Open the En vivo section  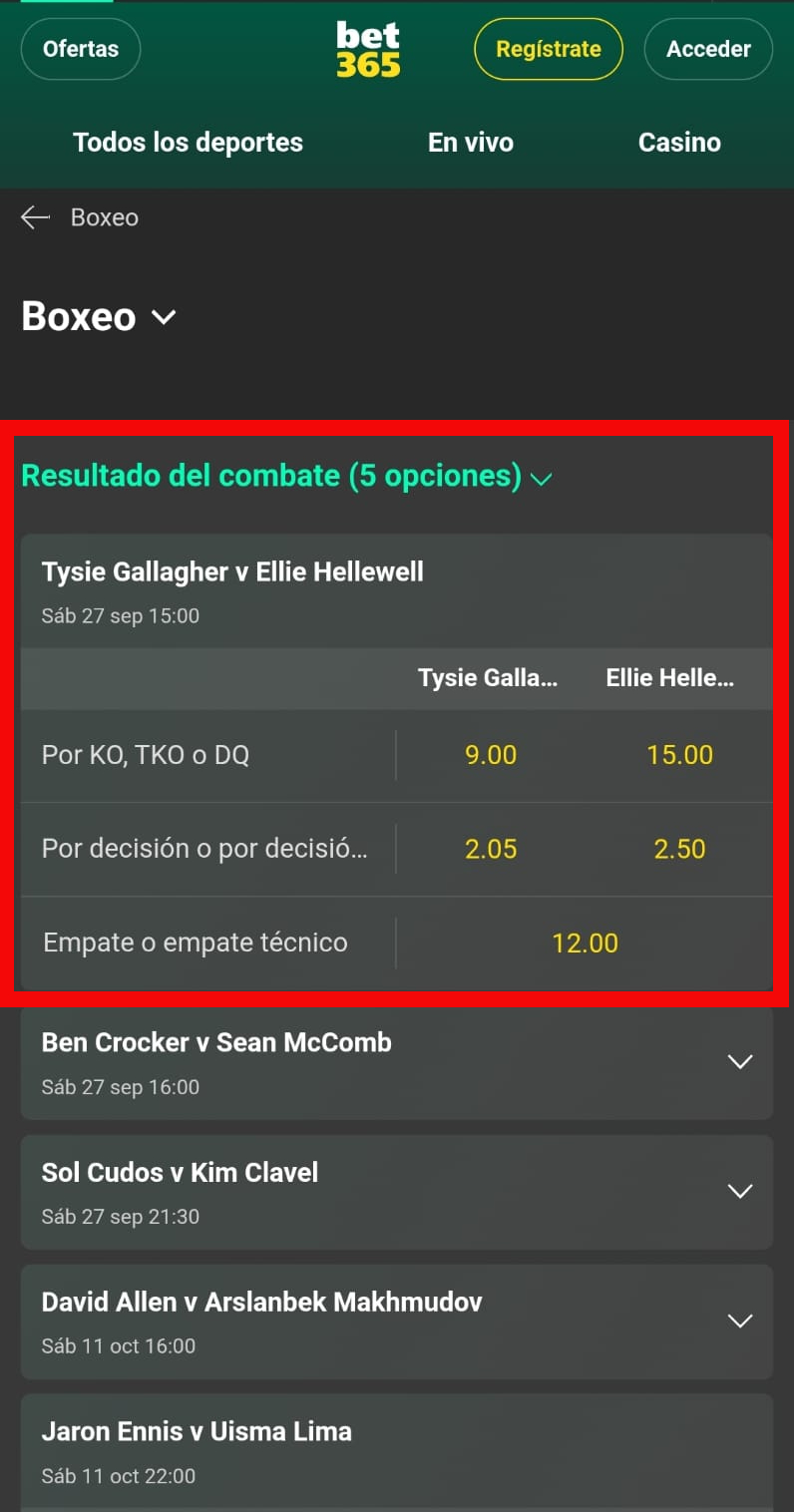pos(471,142)
